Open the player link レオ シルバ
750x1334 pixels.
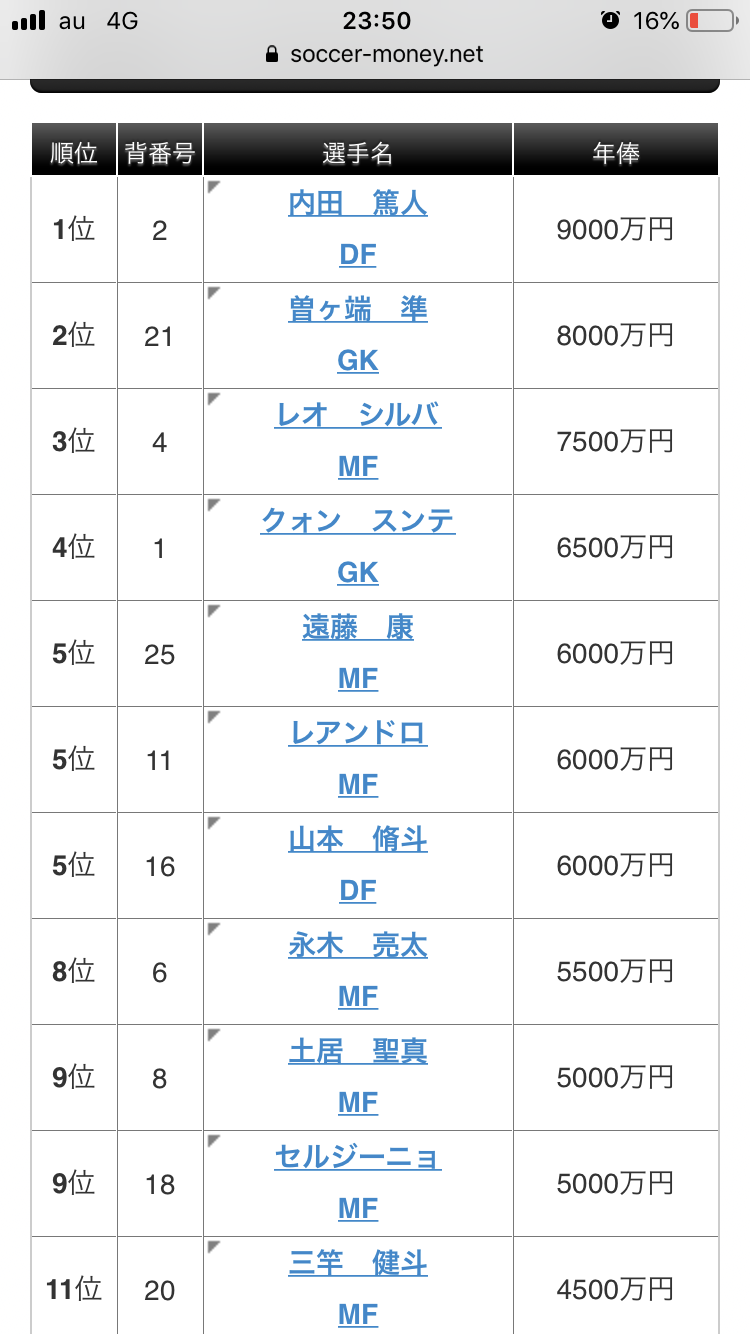point(358,416)
